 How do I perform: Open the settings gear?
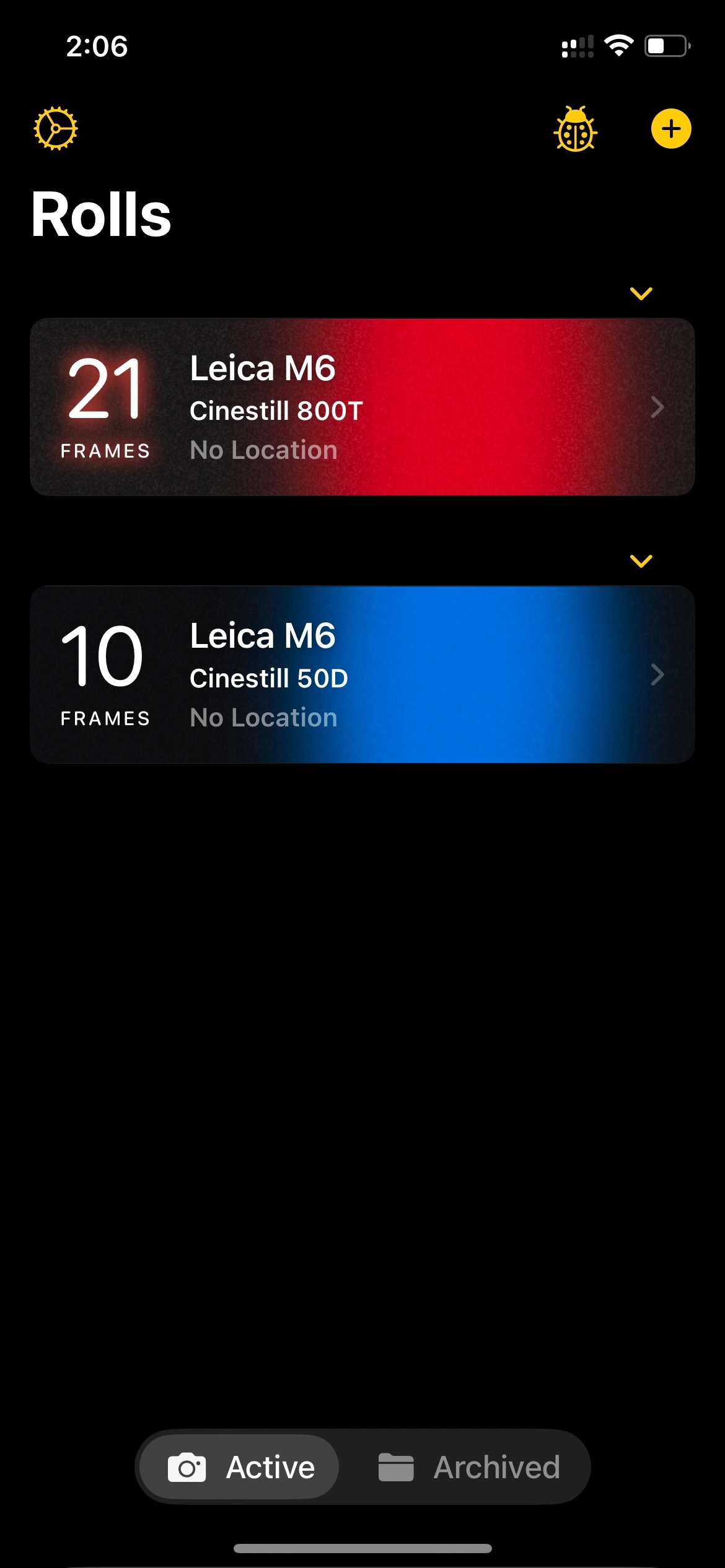pyautogui.click(x=55, y=129)
